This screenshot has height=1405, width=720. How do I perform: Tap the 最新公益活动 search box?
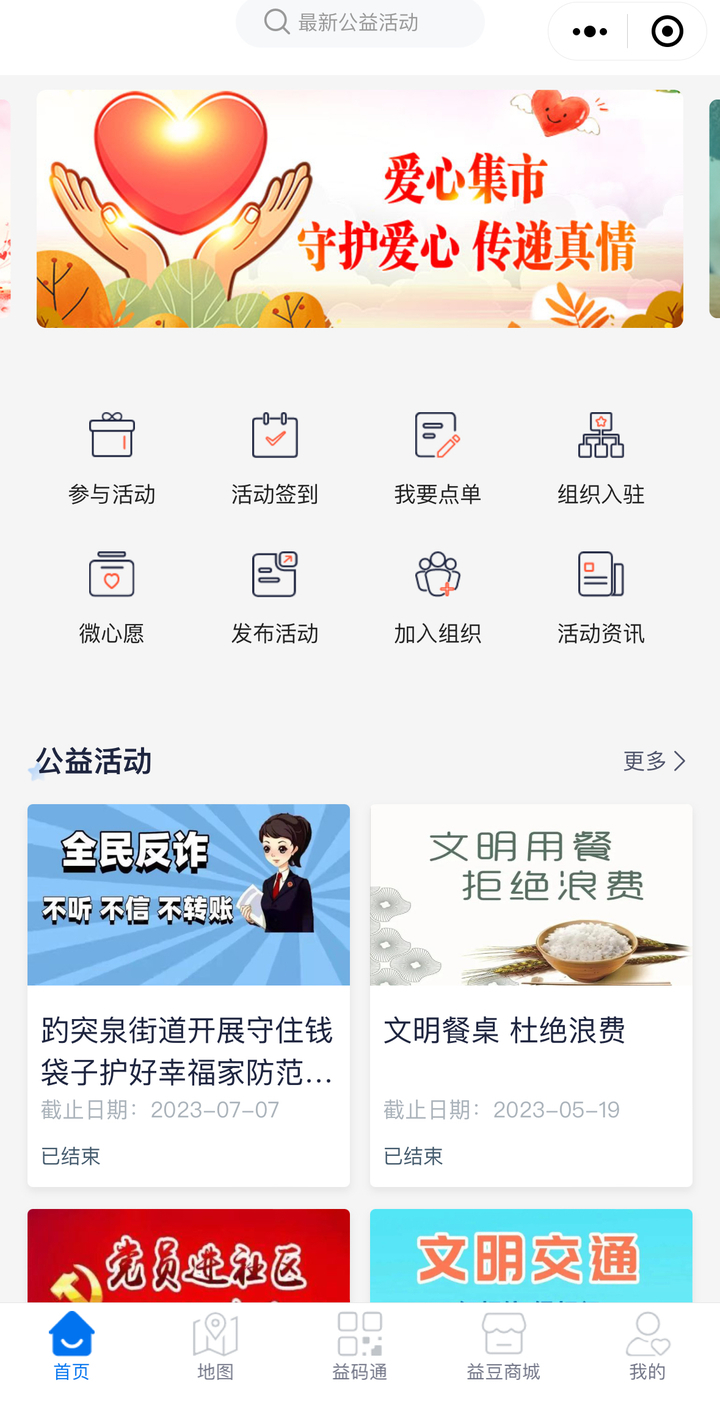(359, 23)
